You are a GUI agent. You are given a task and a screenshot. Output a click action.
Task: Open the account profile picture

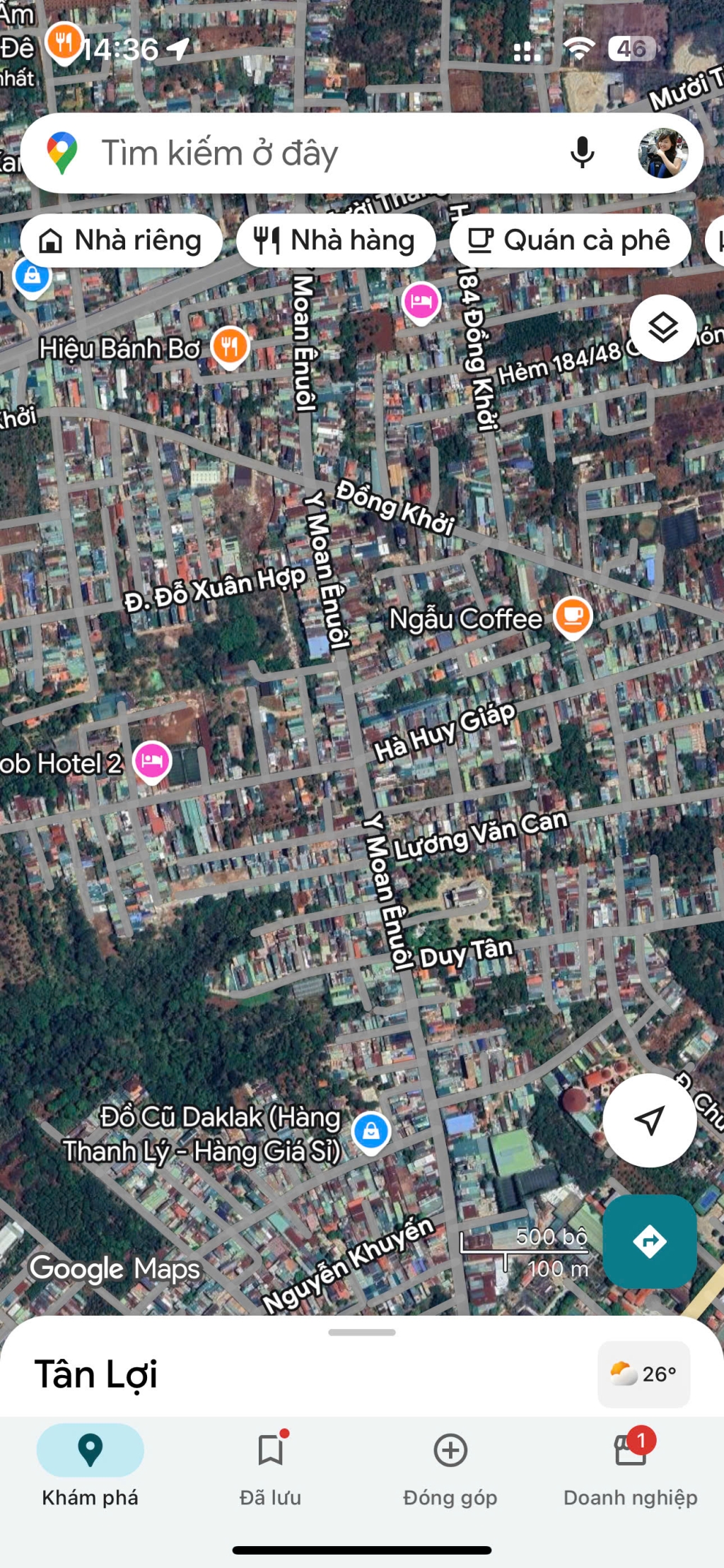coord(662,153)
